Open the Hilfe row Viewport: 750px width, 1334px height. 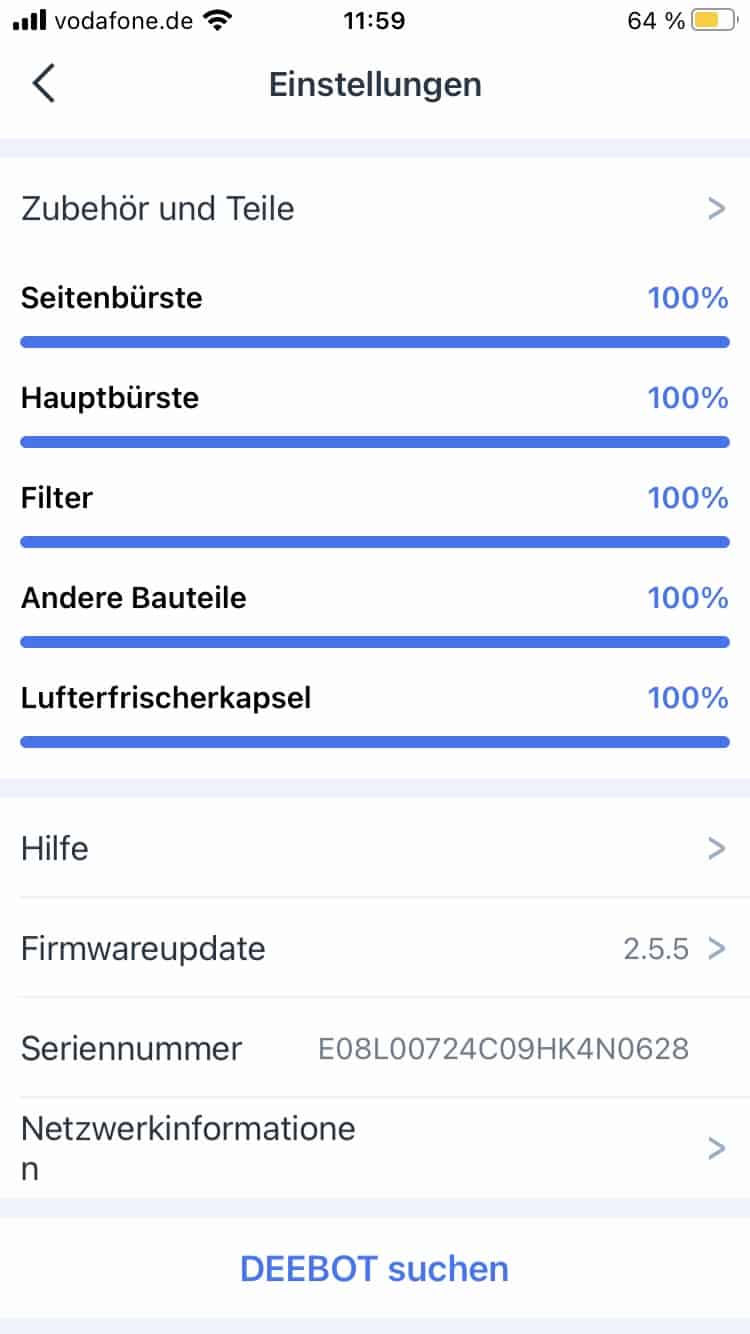point(375,848)
